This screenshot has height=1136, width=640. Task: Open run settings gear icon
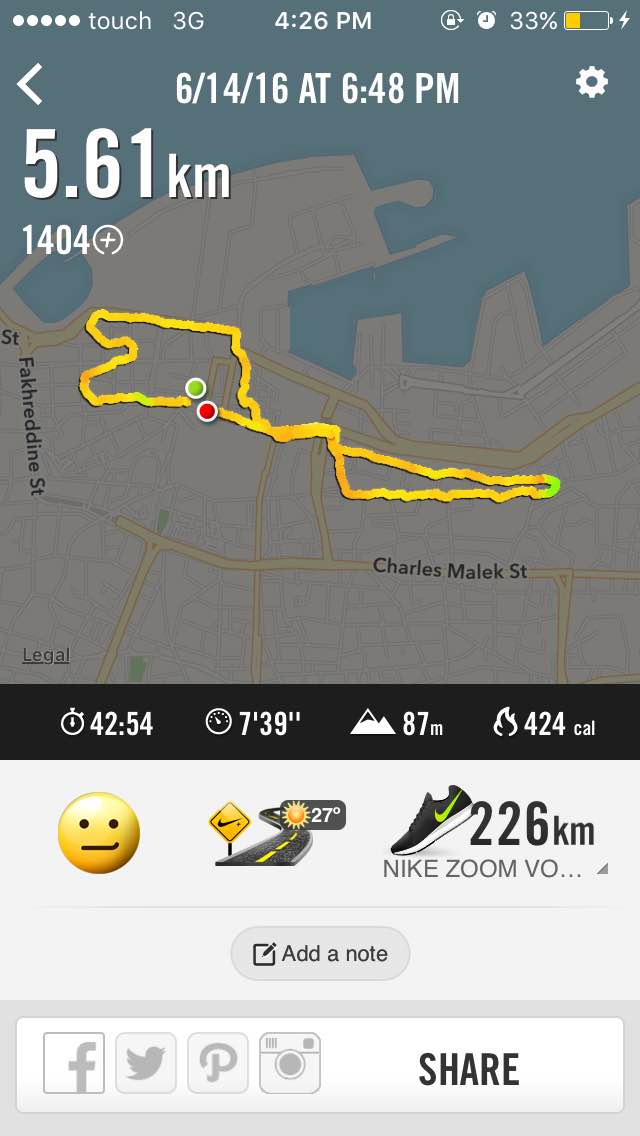tap(592, 82)
